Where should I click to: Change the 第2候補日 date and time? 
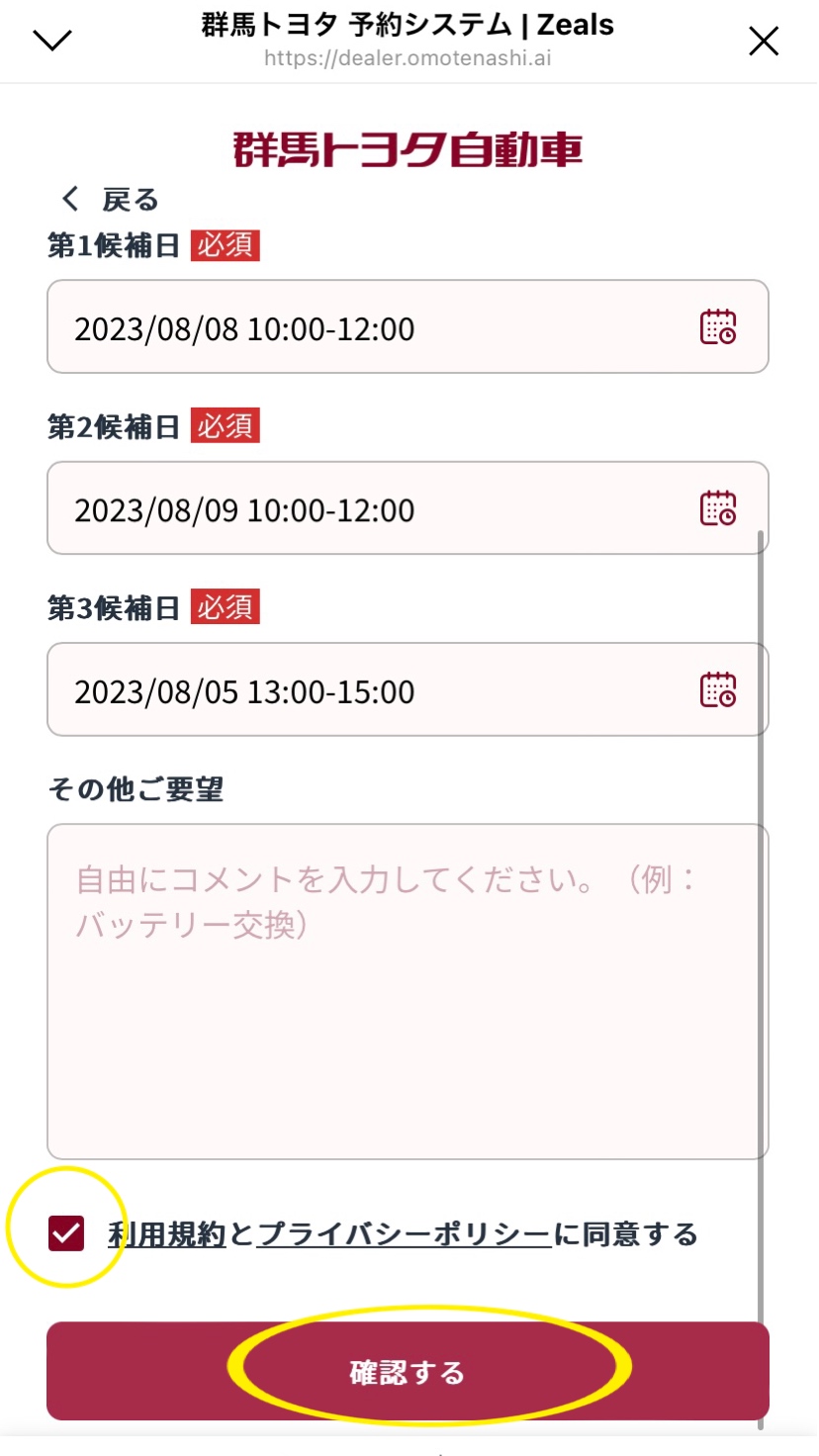(408, 508)
